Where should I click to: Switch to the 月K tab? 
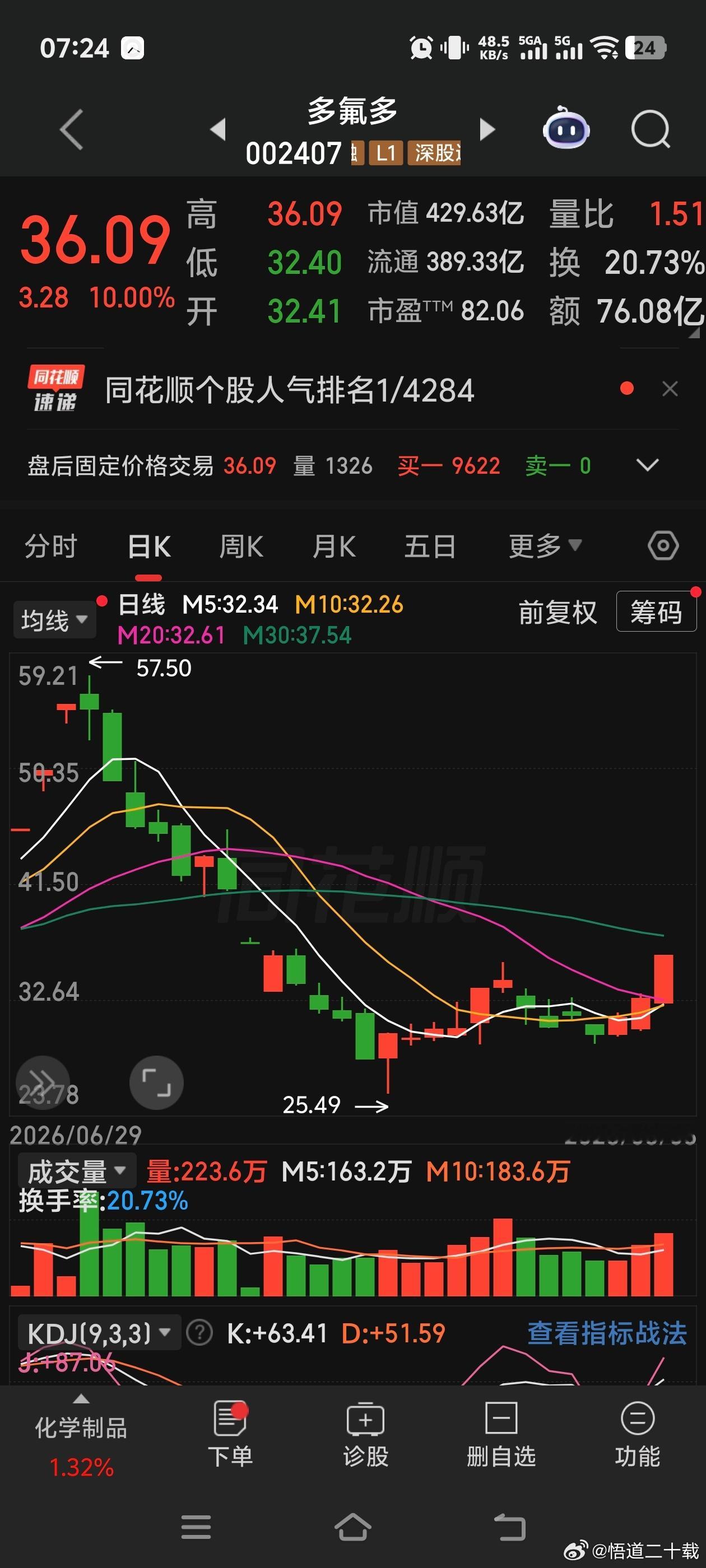(x=334, y=545)
